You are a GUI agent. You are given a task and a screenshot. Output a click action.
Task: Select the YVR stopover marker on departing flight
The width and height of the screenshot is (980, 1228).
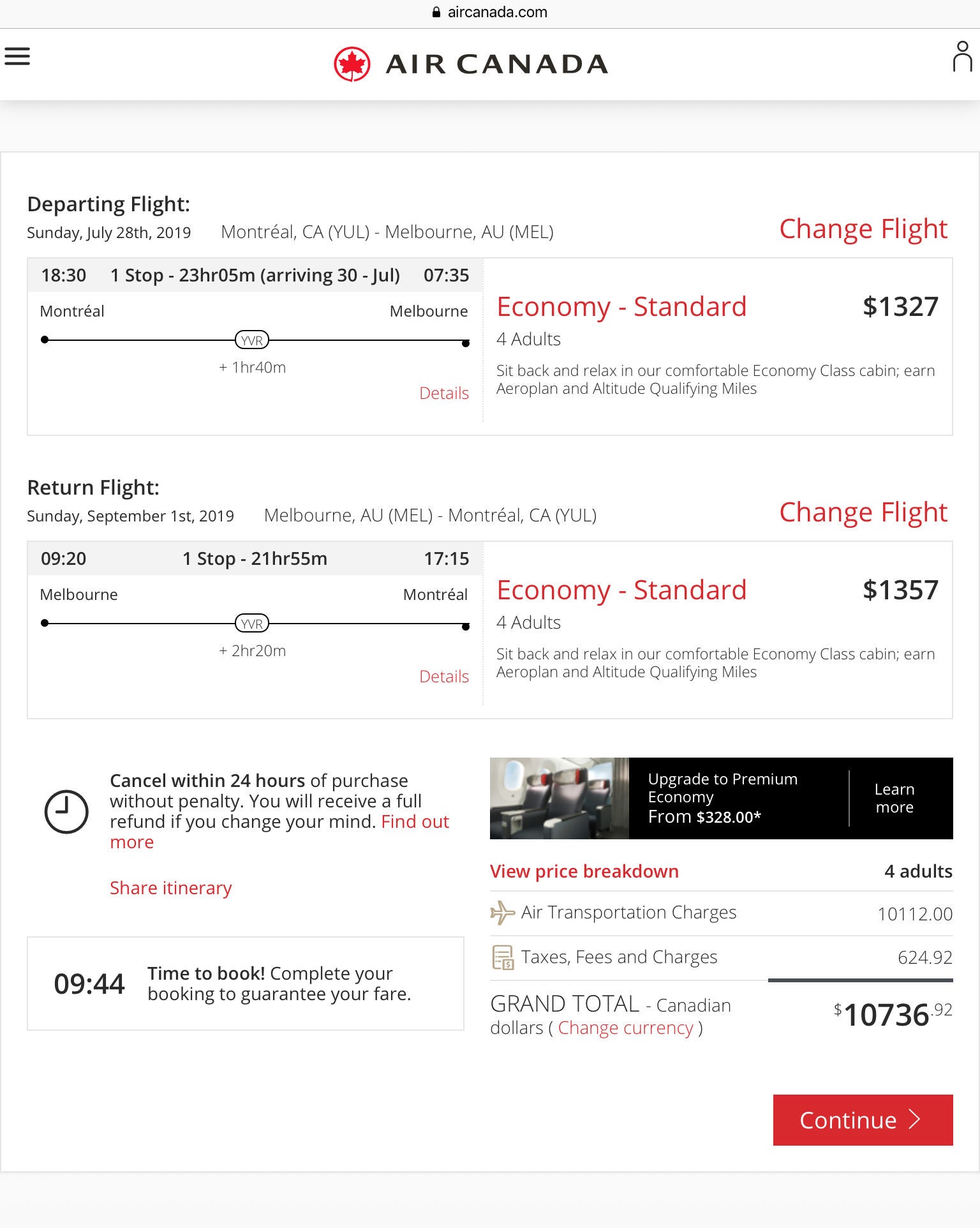pos(253,340)
